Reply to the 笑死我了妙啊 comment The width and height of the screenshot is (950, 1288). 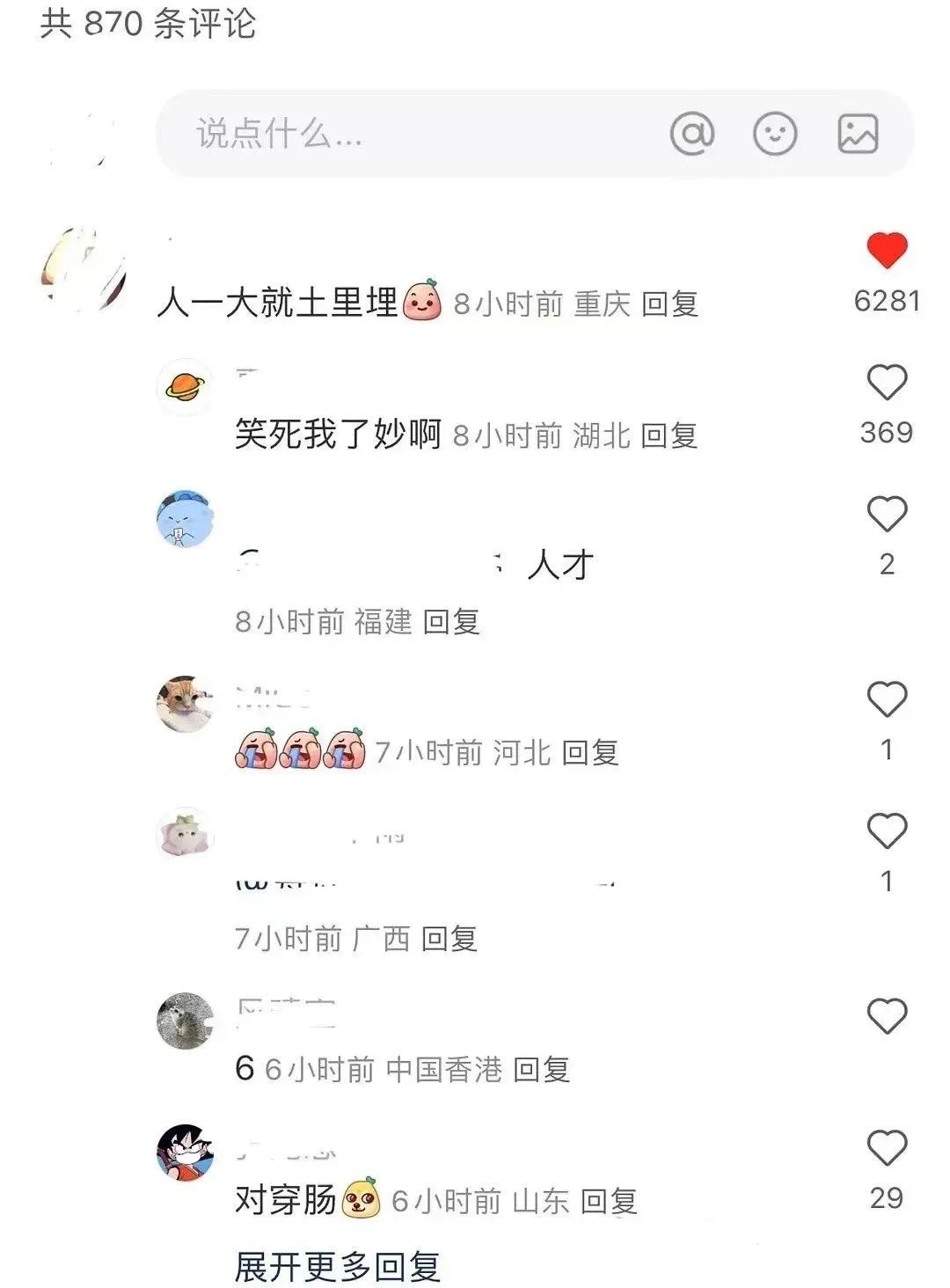[669, 435]
